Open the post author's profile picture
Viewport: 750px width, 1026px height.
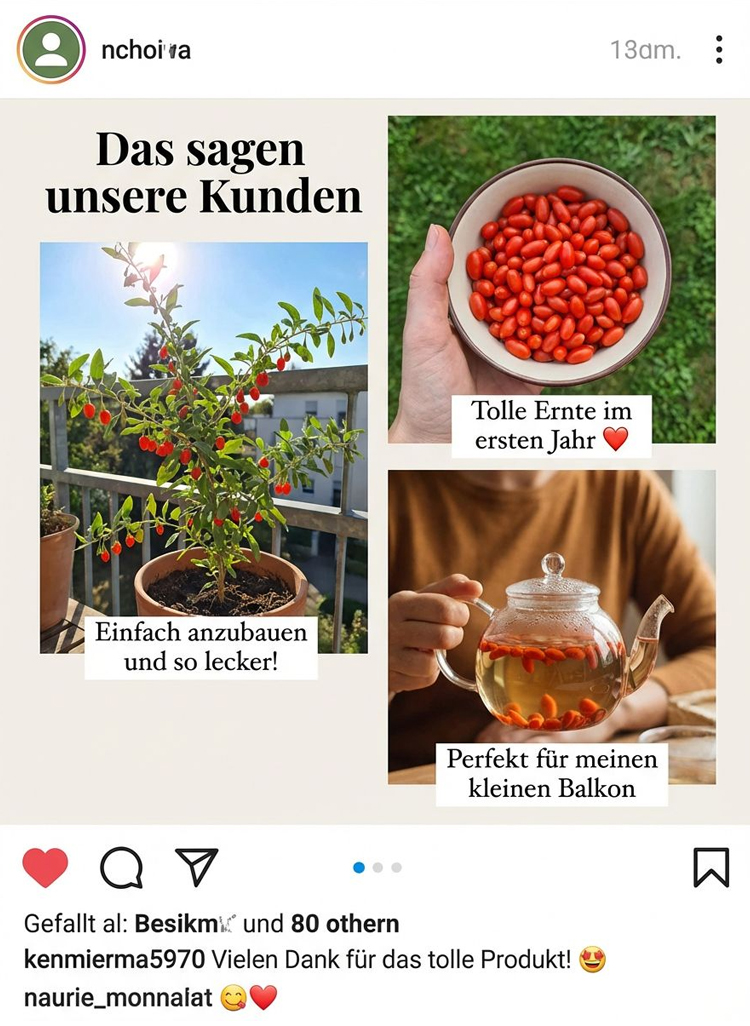click(x=51, y=50)
